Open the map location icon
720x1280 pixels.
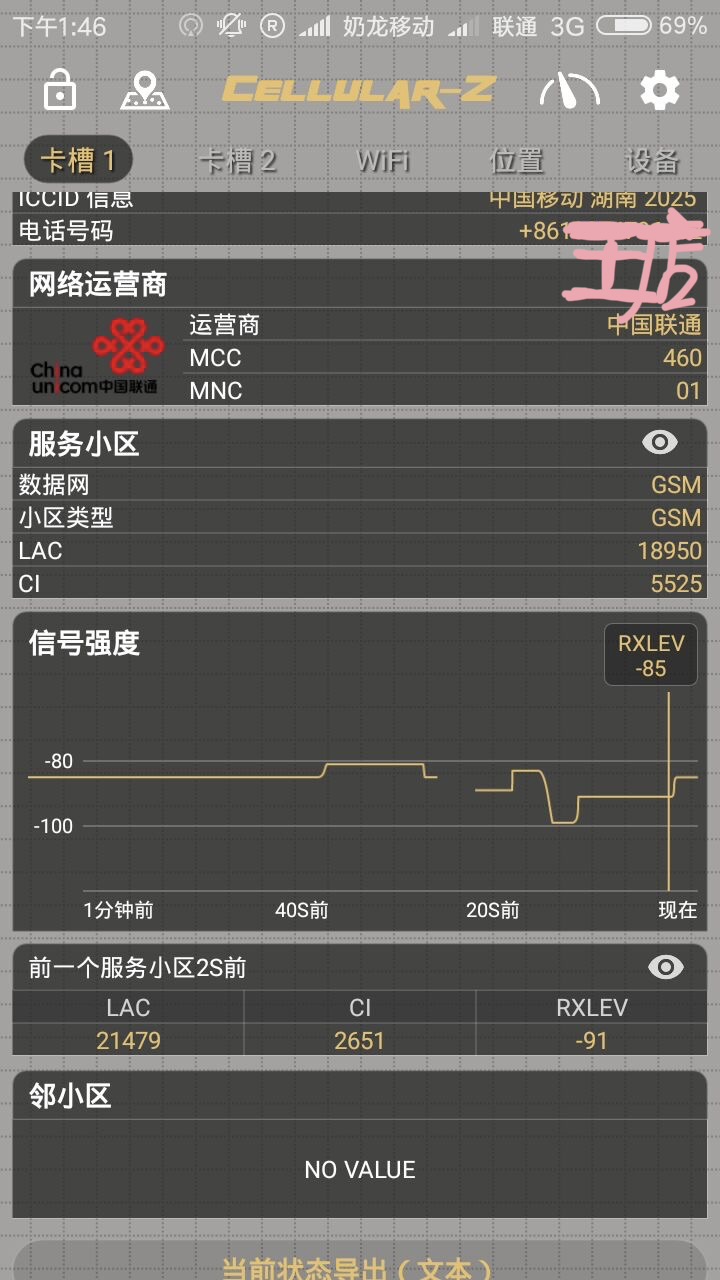click(x=145, y=91)
